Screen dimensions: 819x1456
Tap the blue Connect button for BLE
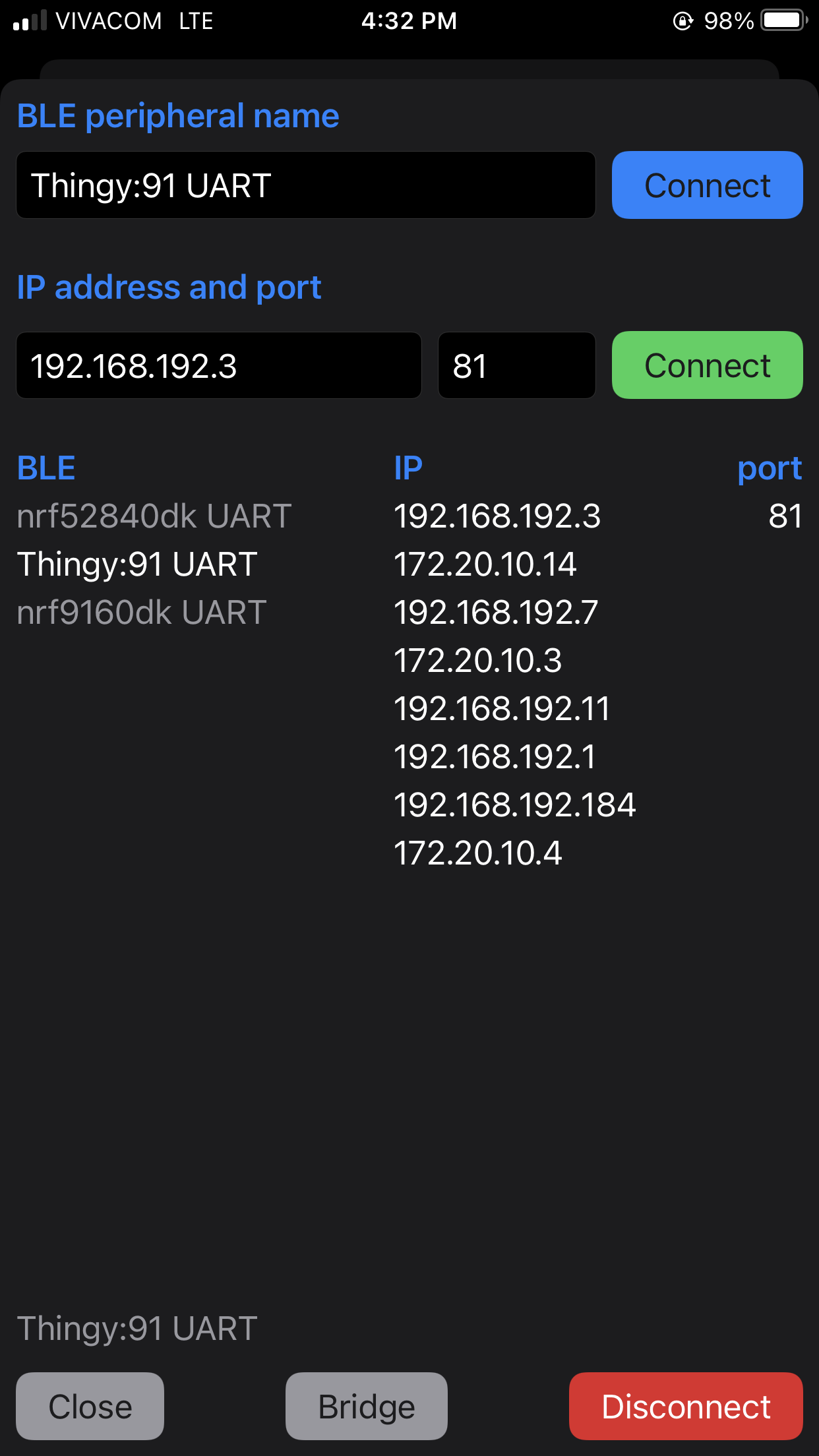(707, 185)
